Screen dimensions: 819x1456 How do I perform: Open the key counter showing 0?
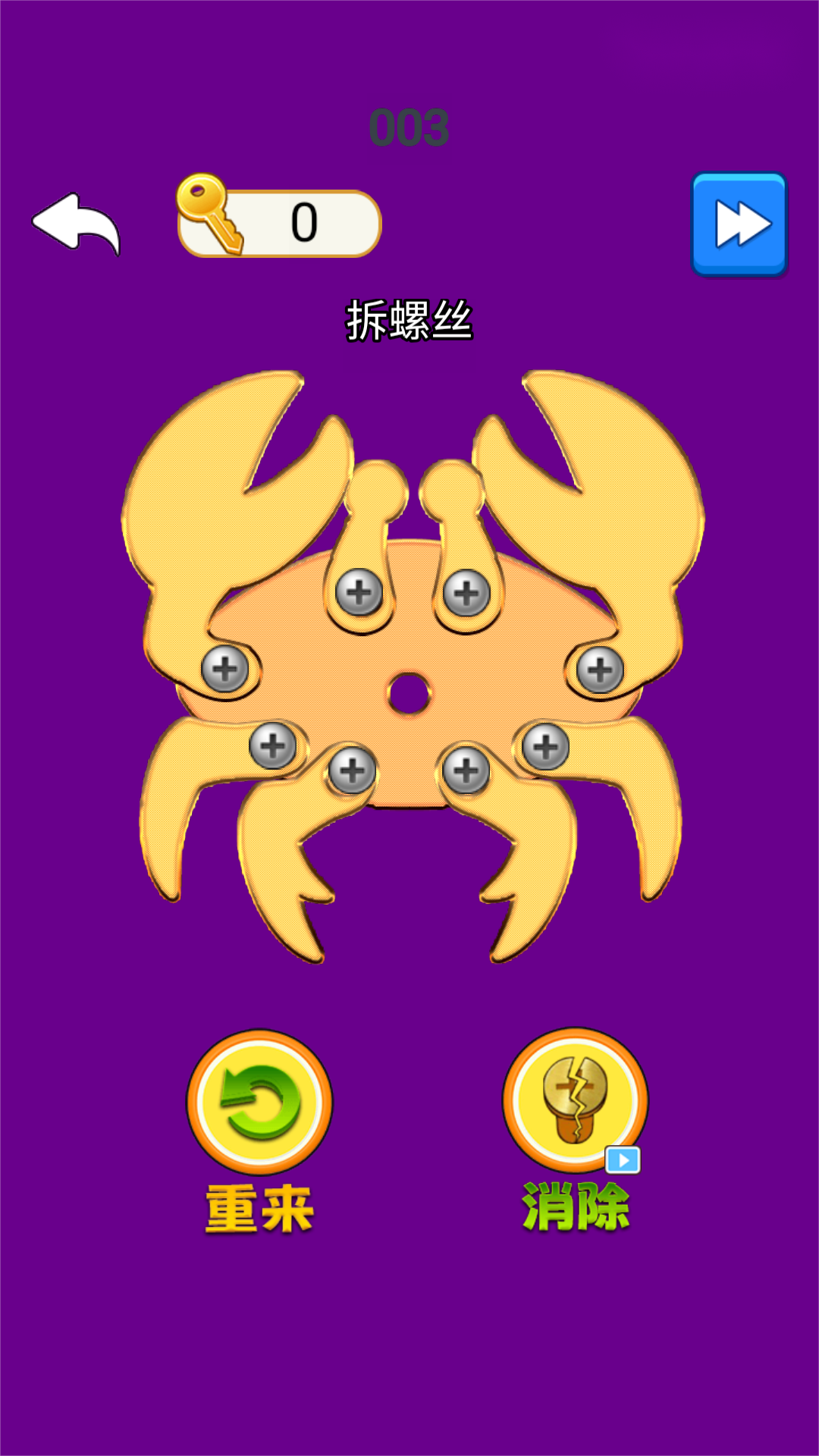[279, 223]
